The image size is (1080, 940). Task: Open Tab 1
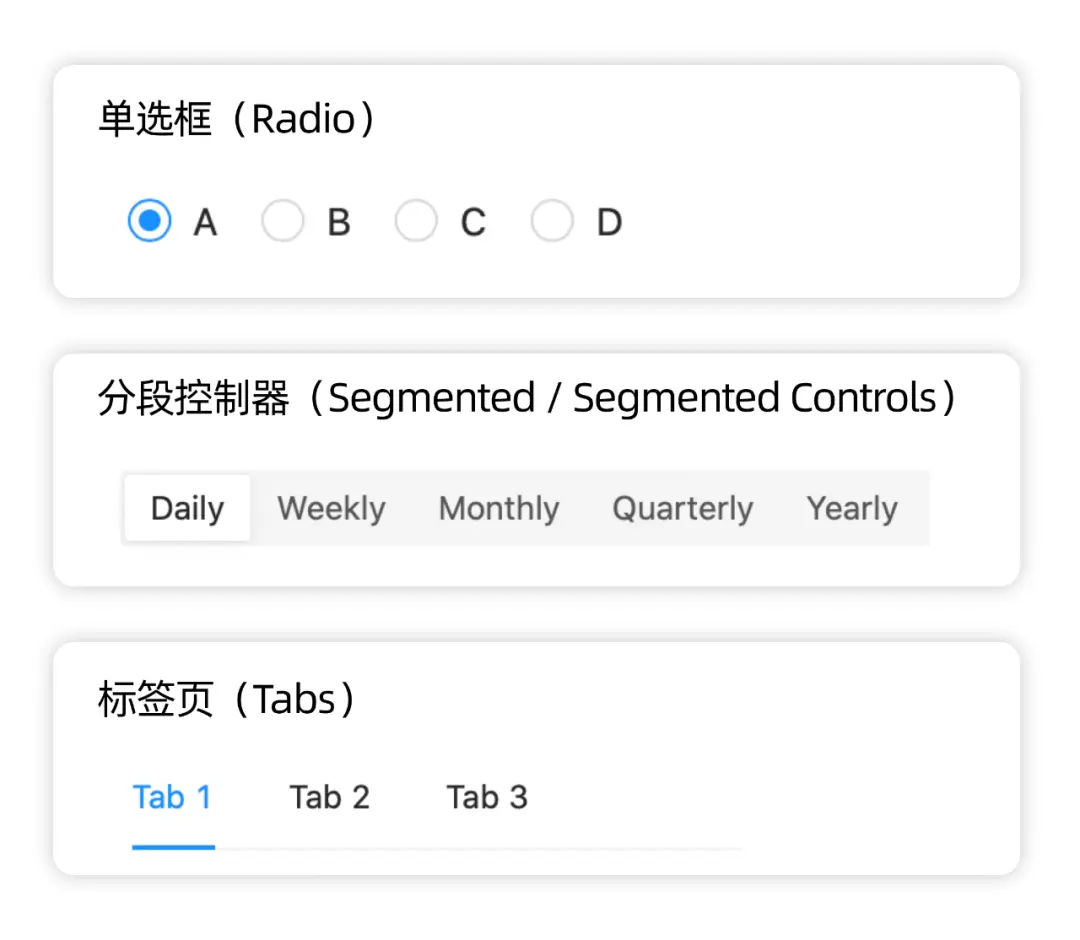[172, 797]
